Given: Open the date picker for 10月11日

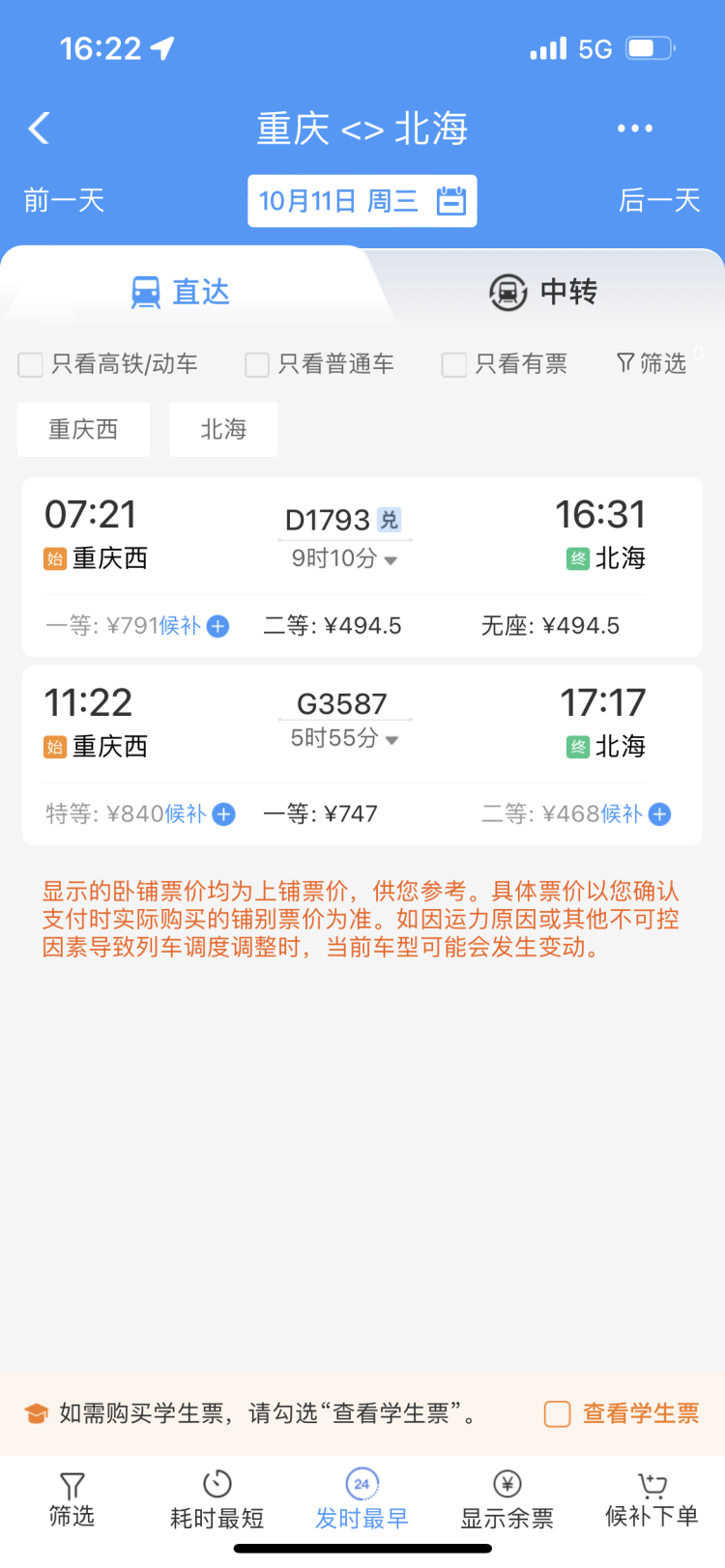Looking at the screenshot, I should [x=362, y=201].
